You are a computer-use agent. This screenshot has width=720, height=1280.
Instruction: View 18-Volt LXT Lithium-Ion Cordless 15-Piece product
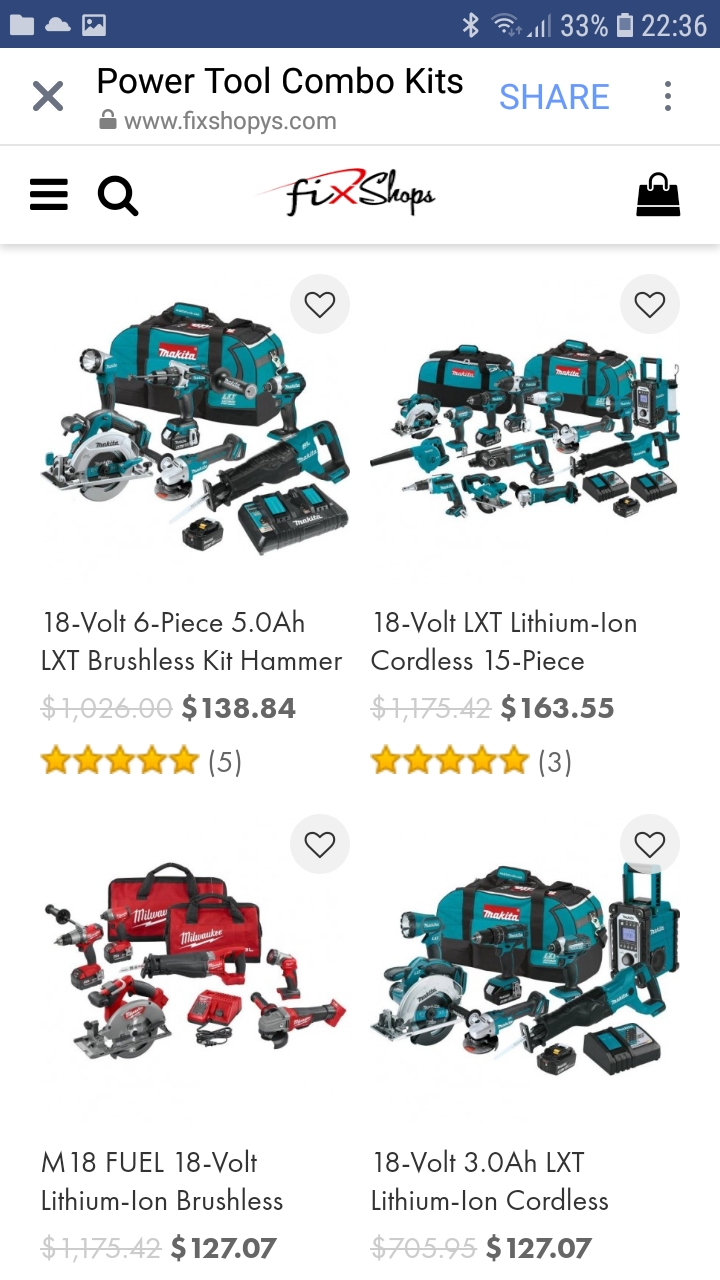504,642
